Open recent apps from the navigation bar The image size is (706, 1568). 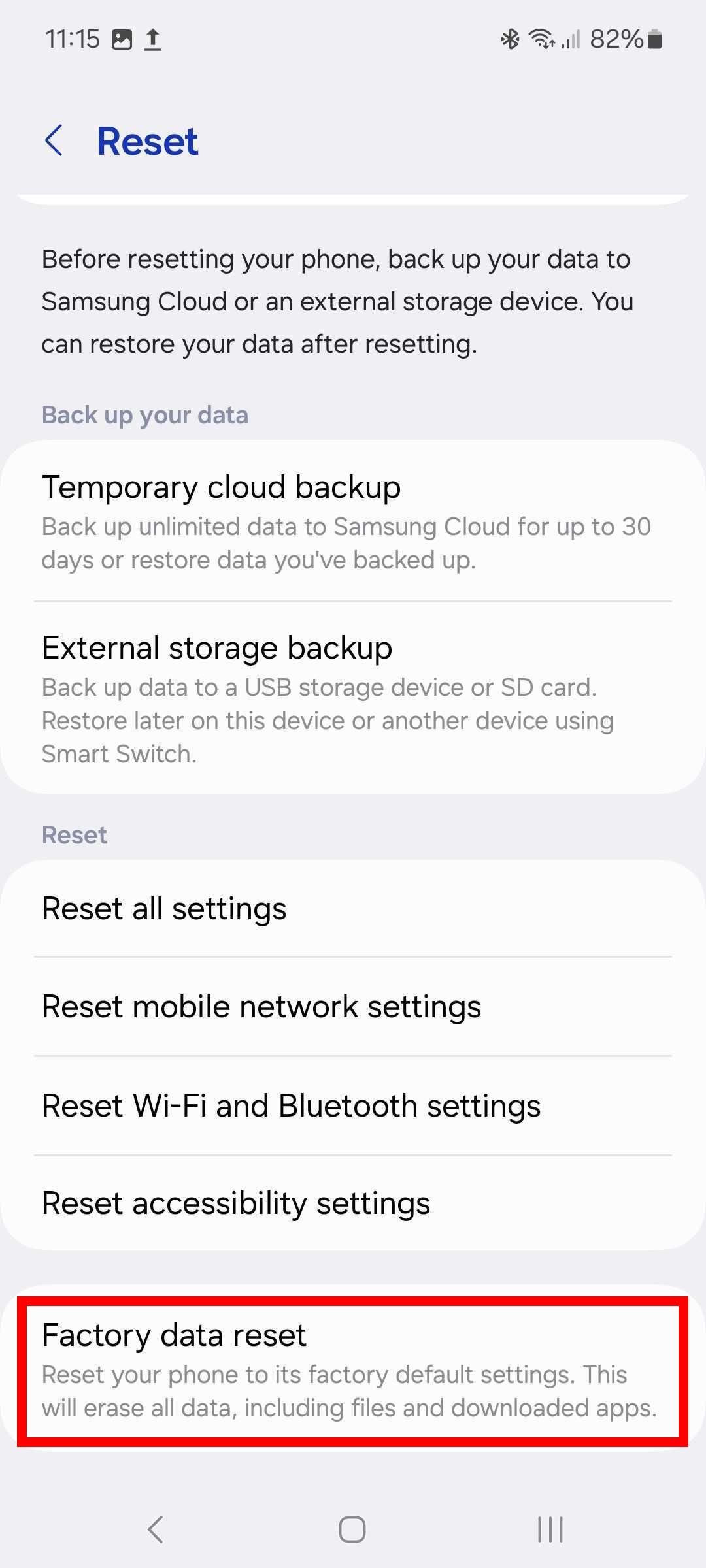pos(550,1529)
